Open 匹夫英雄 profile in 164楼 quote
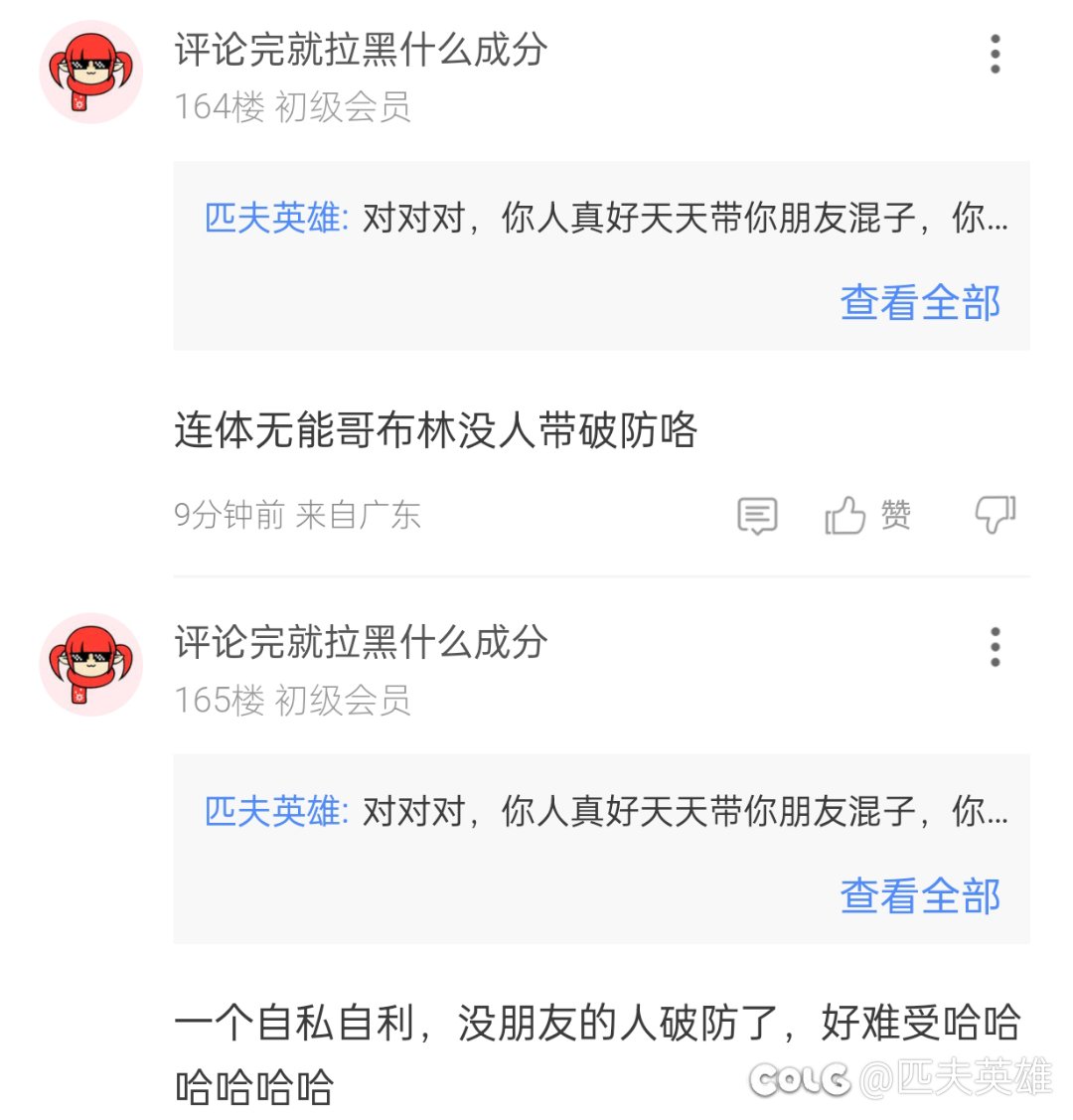This screenshot has width=1073, height=1120. (x=273, y=218)
